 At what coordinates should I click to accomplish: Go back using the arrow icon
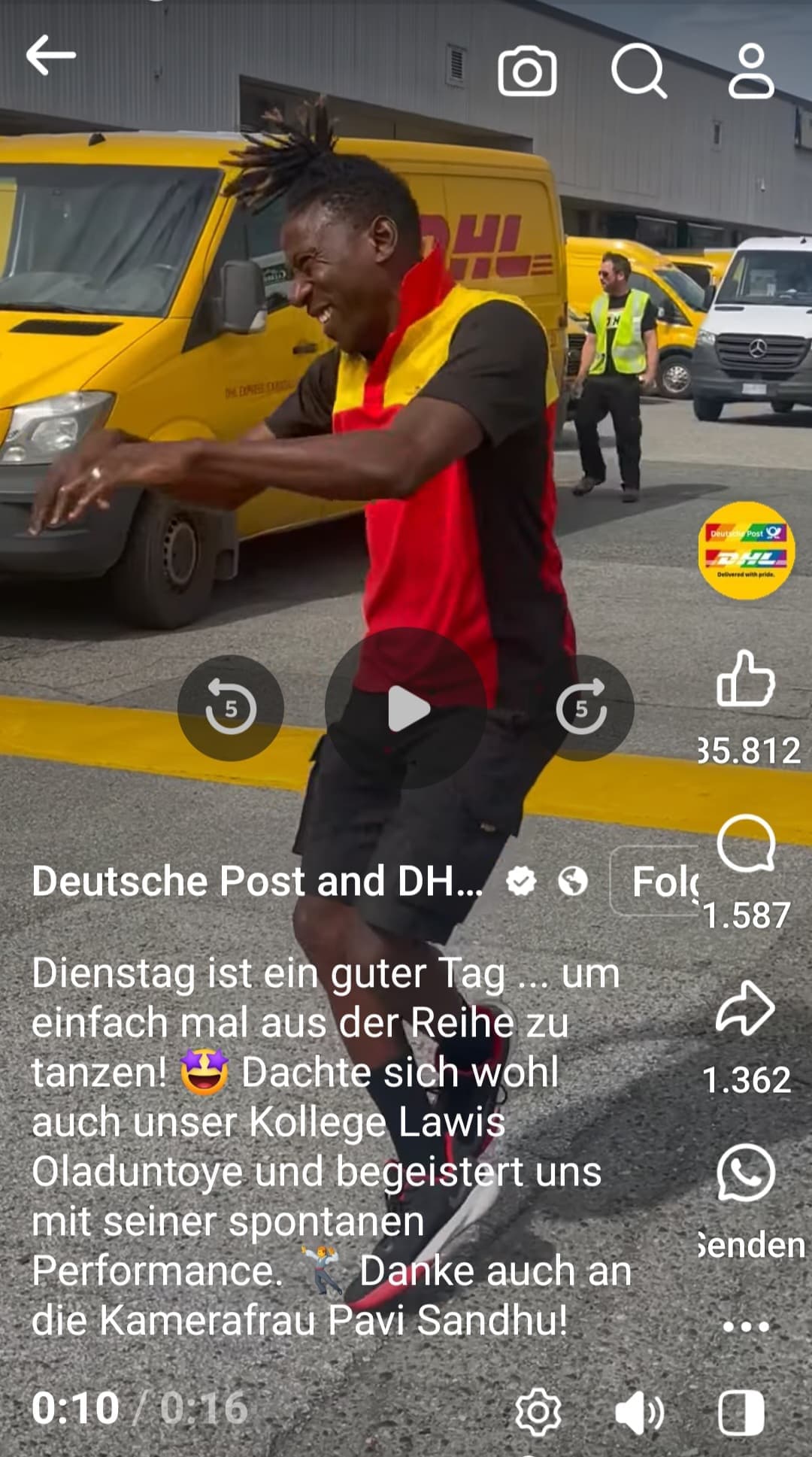click(51, 56)
